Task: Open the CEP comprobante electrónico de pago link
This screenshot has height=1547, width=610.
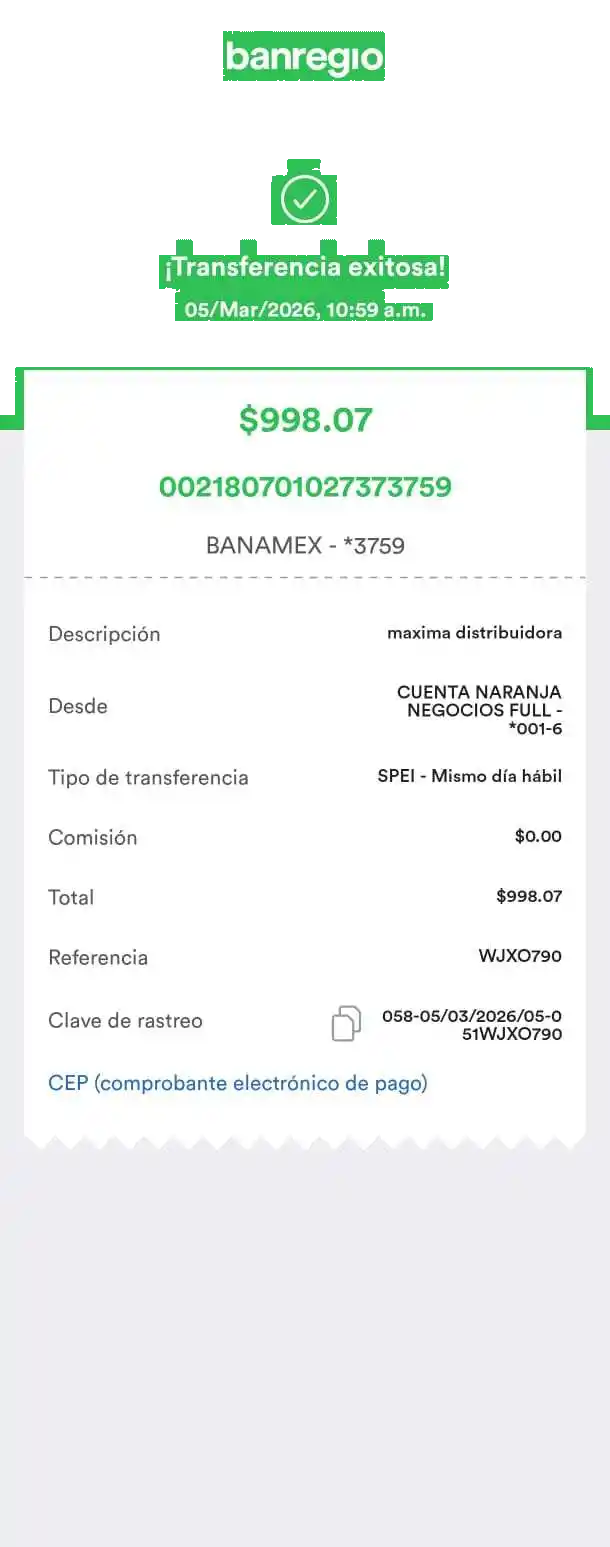Action: tap(238, 1083)
